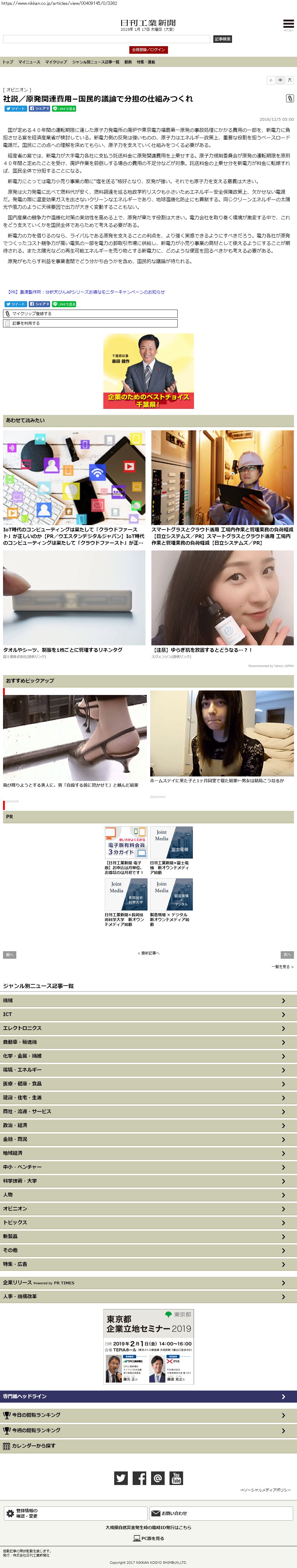Viewport: 297px width, 1568px height.
Task: Tap お問い合わせ contact button
Action: [221, 1513]
